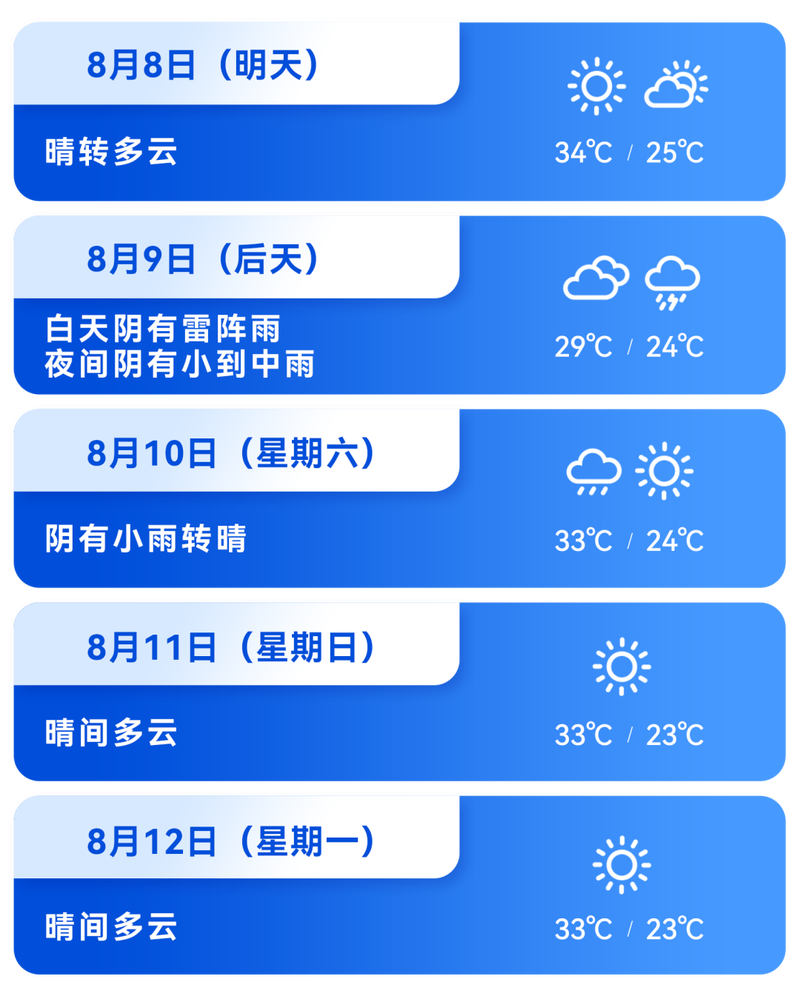
Task: Click the sun icon for August 11
Action: pyautogui.click(x=623, y=668)
